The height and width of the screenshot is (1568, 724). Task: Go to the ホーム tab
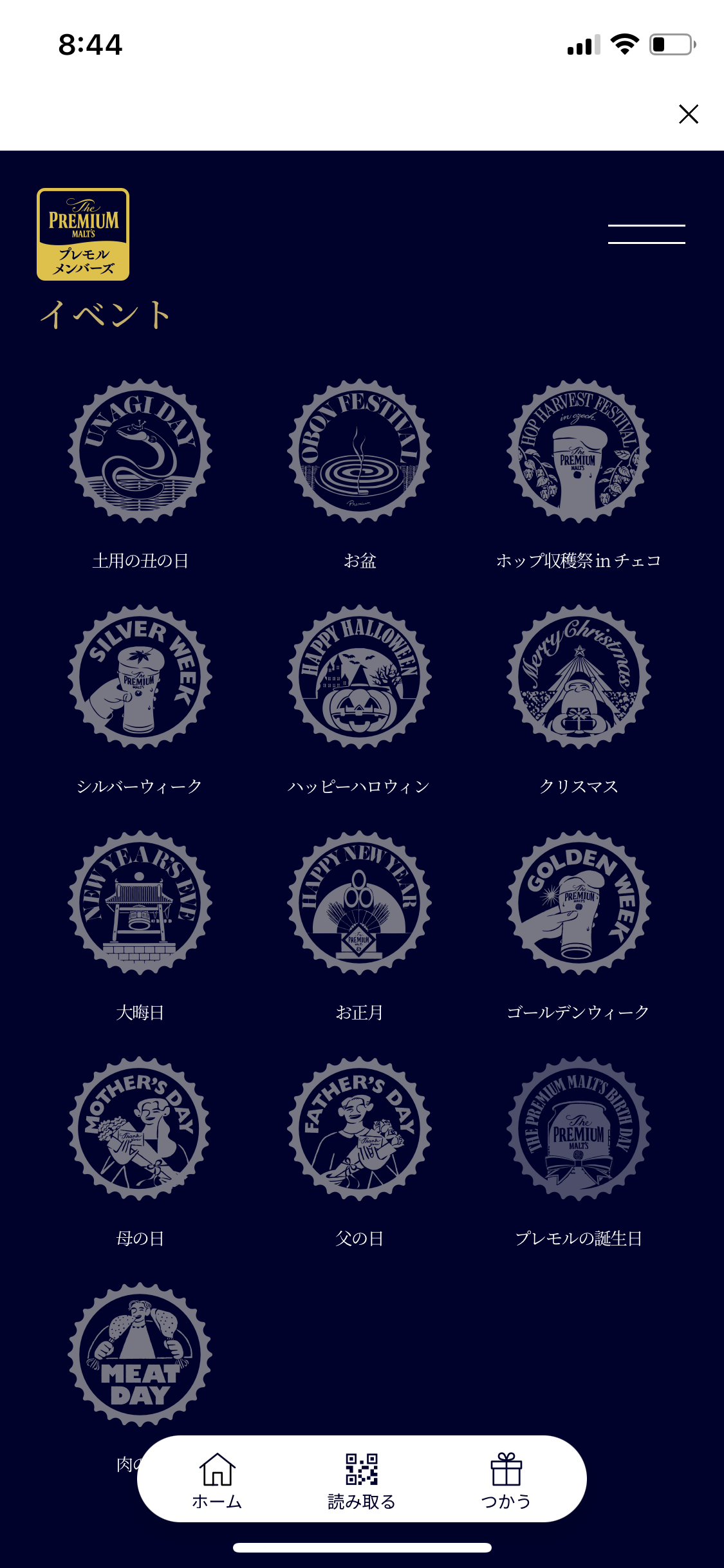pos(217,1480)
